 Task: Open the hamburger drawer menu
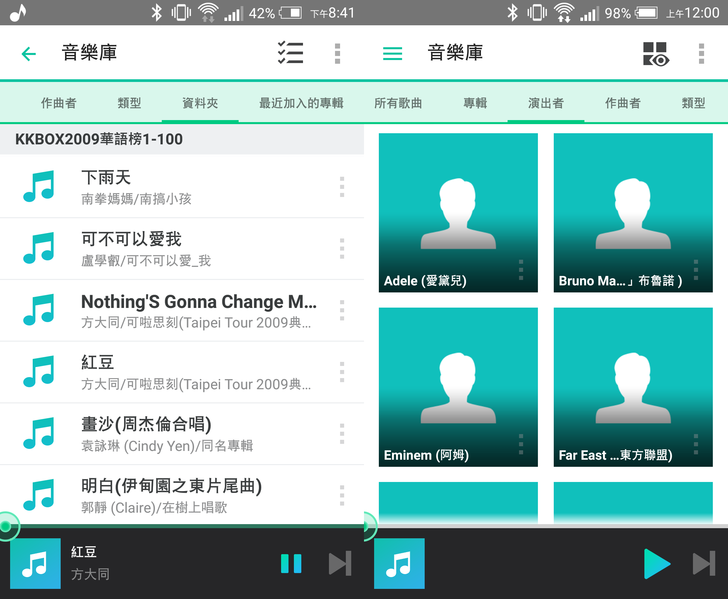pyautogui.click(x=392, y=54)
